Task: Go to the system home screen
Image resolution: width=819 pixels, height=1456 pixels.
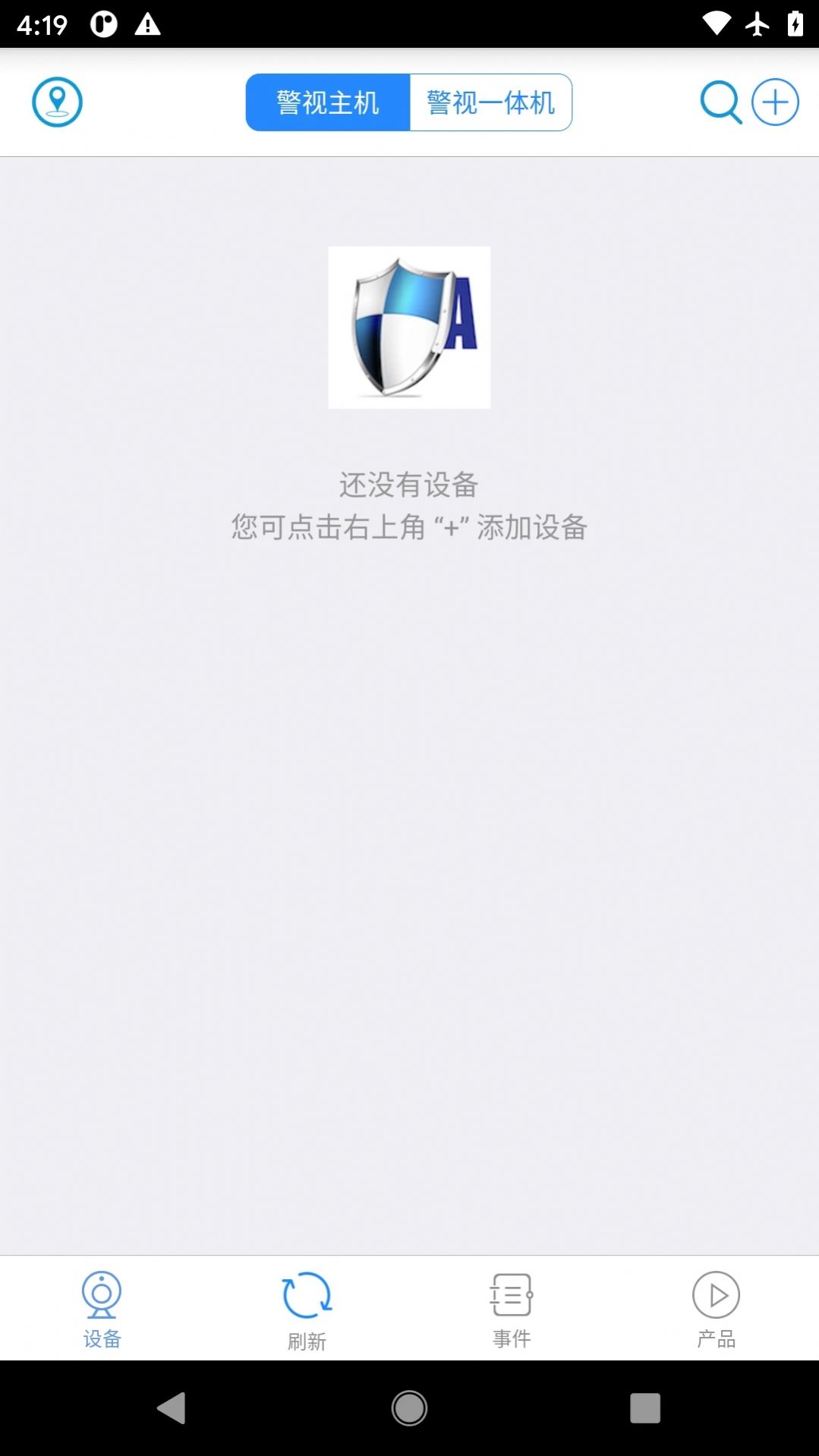Action: pyautogui.click(x=409, y=1408)
